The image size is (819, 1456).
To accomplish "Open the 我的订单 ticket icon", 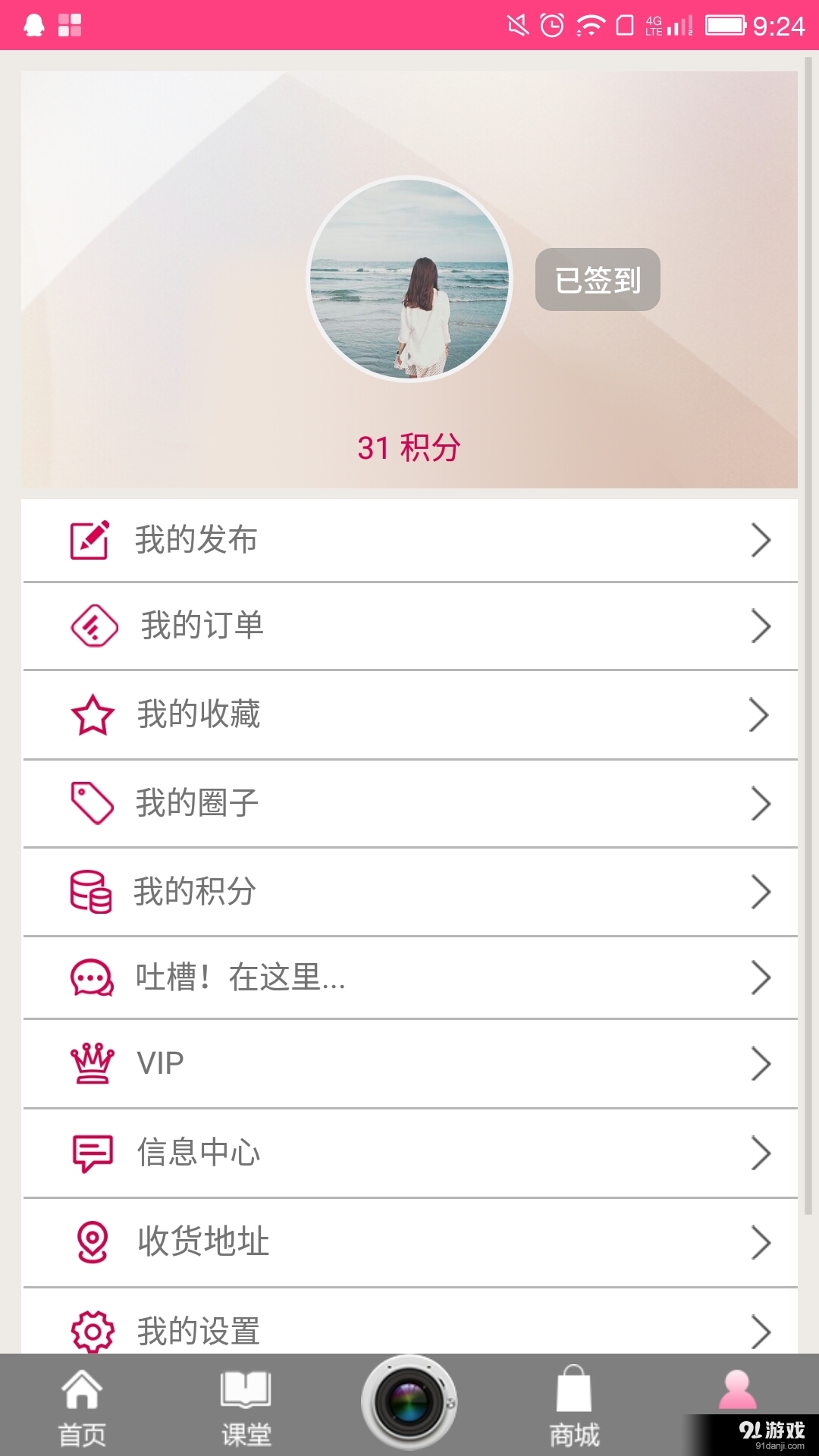I will click(90, 626).
